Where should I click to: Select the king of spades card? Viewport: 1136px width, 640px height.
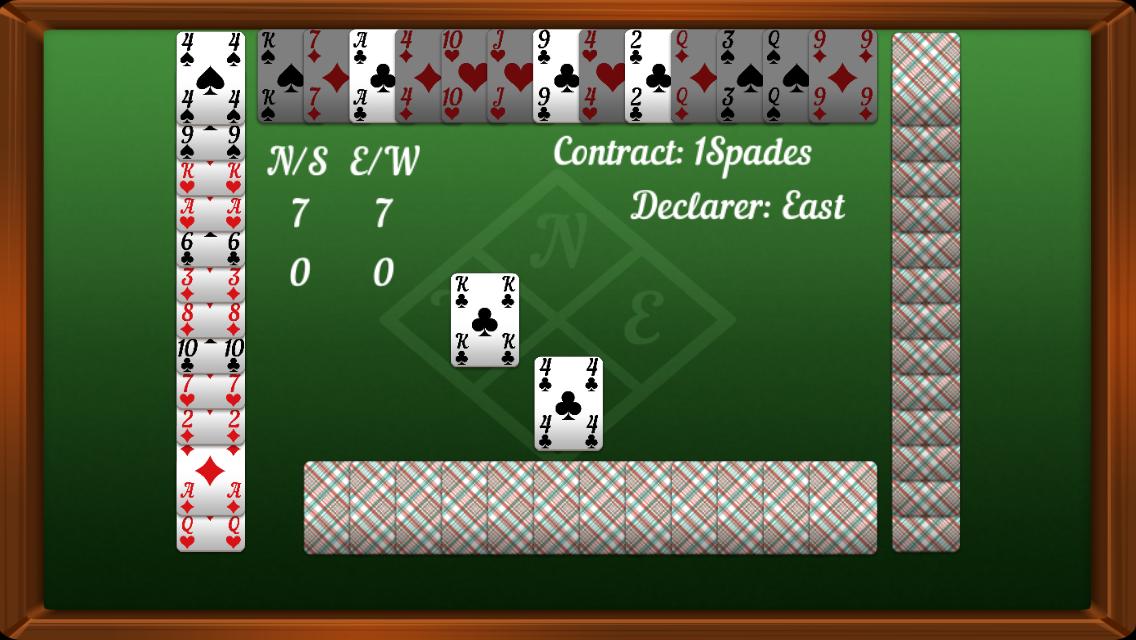(x=279, y=77)
